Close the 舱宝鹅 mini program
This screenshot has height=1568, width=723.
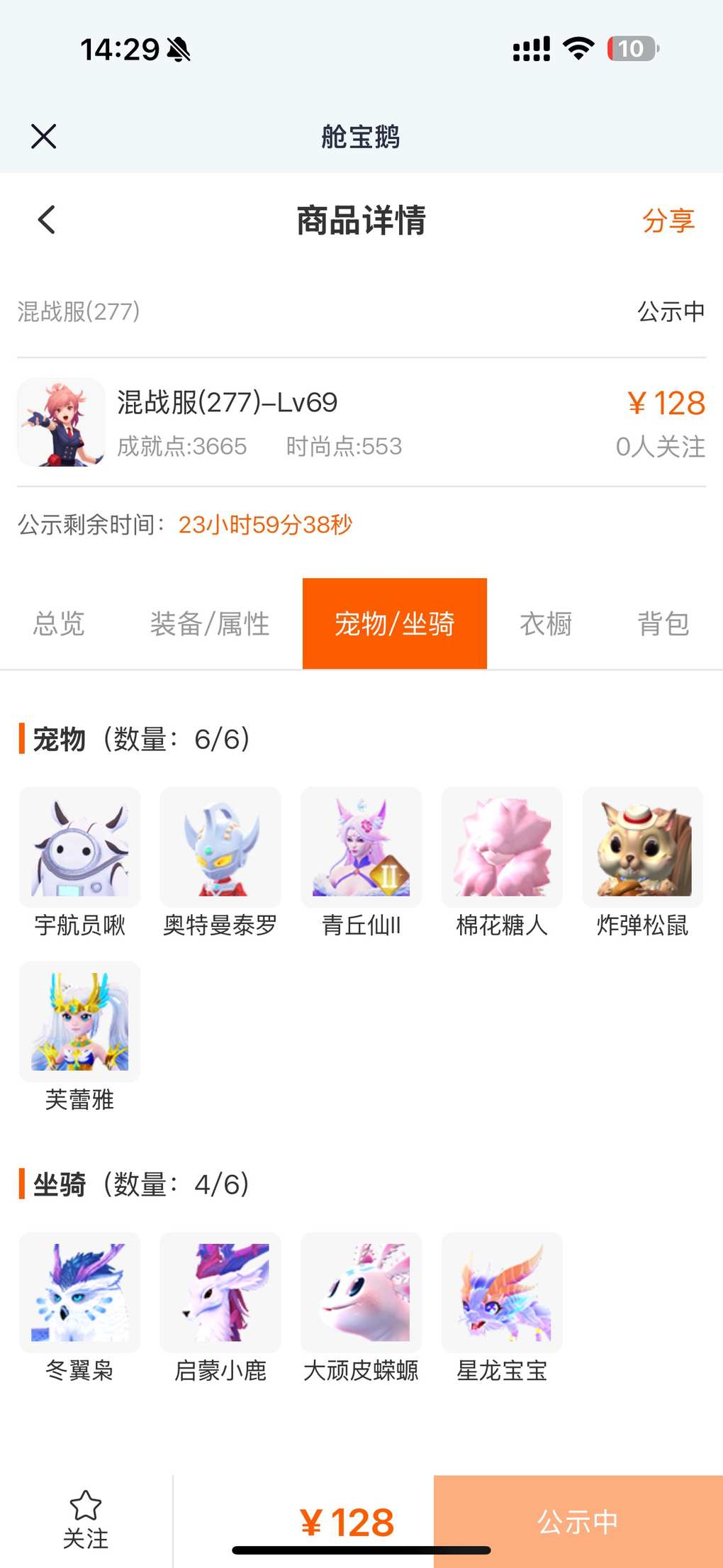tap(44, 136)
